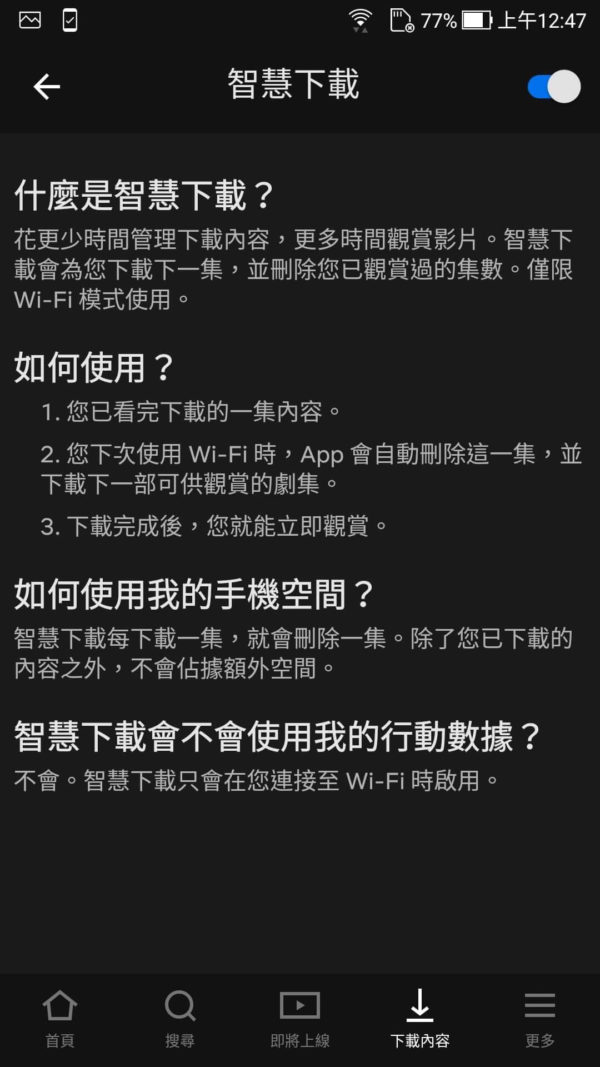Turn off the 智慧下載 switch

553,87
